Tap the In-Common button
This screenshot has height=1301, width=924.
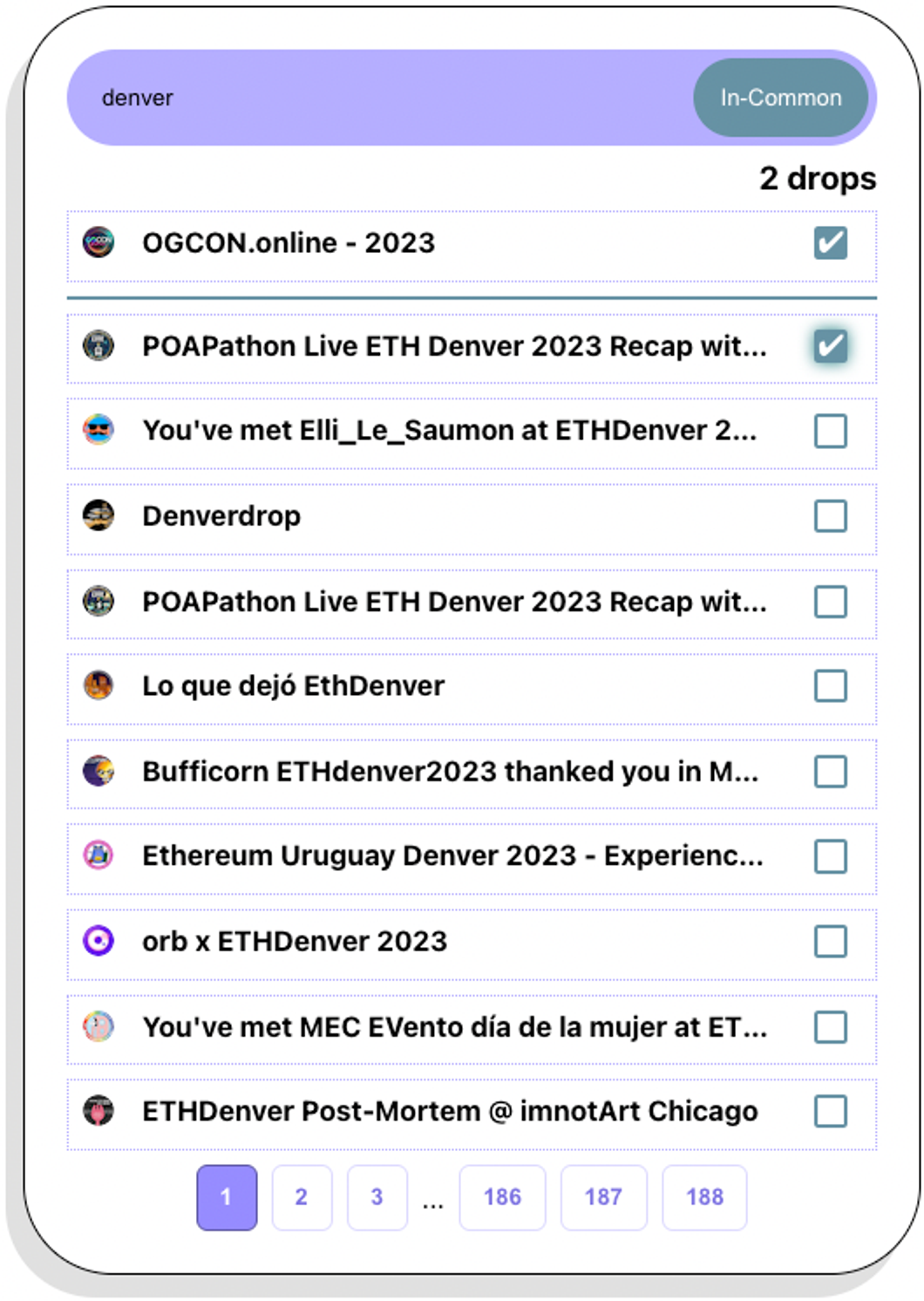pos(780,98)
